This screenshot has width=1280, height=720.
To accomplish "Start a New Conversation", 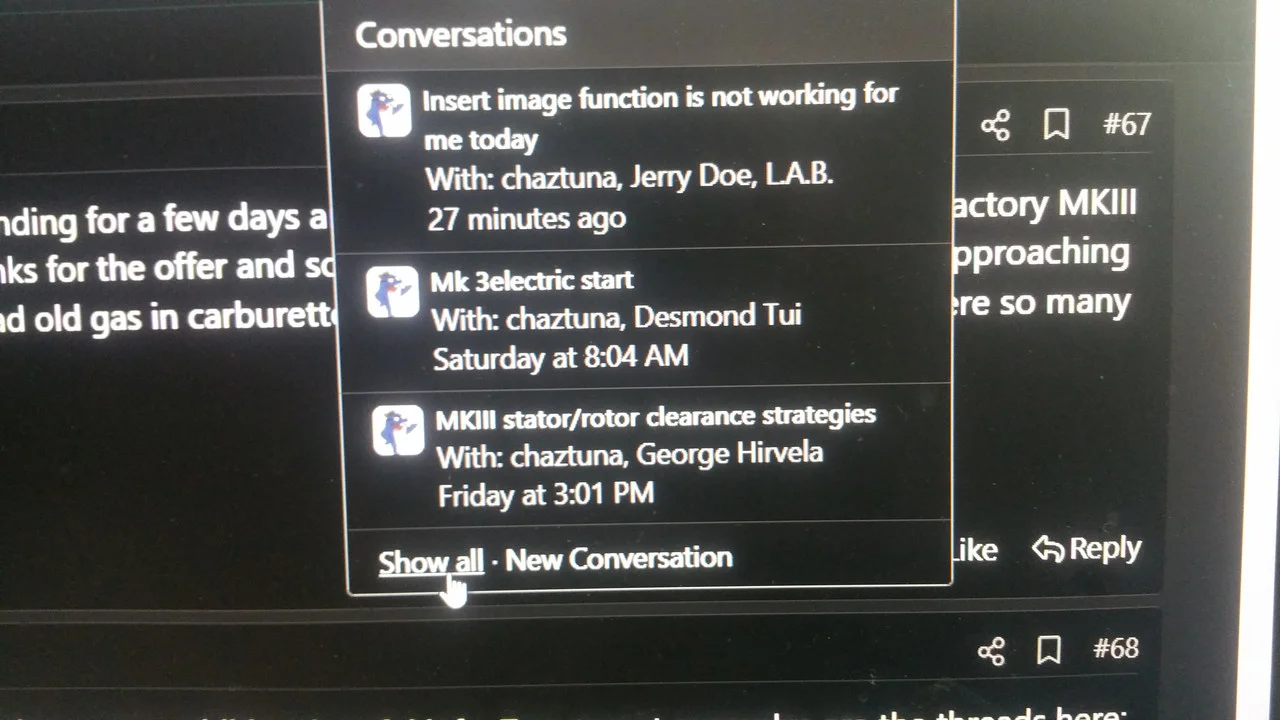I will pyautogui.click(x=619, y=559).
